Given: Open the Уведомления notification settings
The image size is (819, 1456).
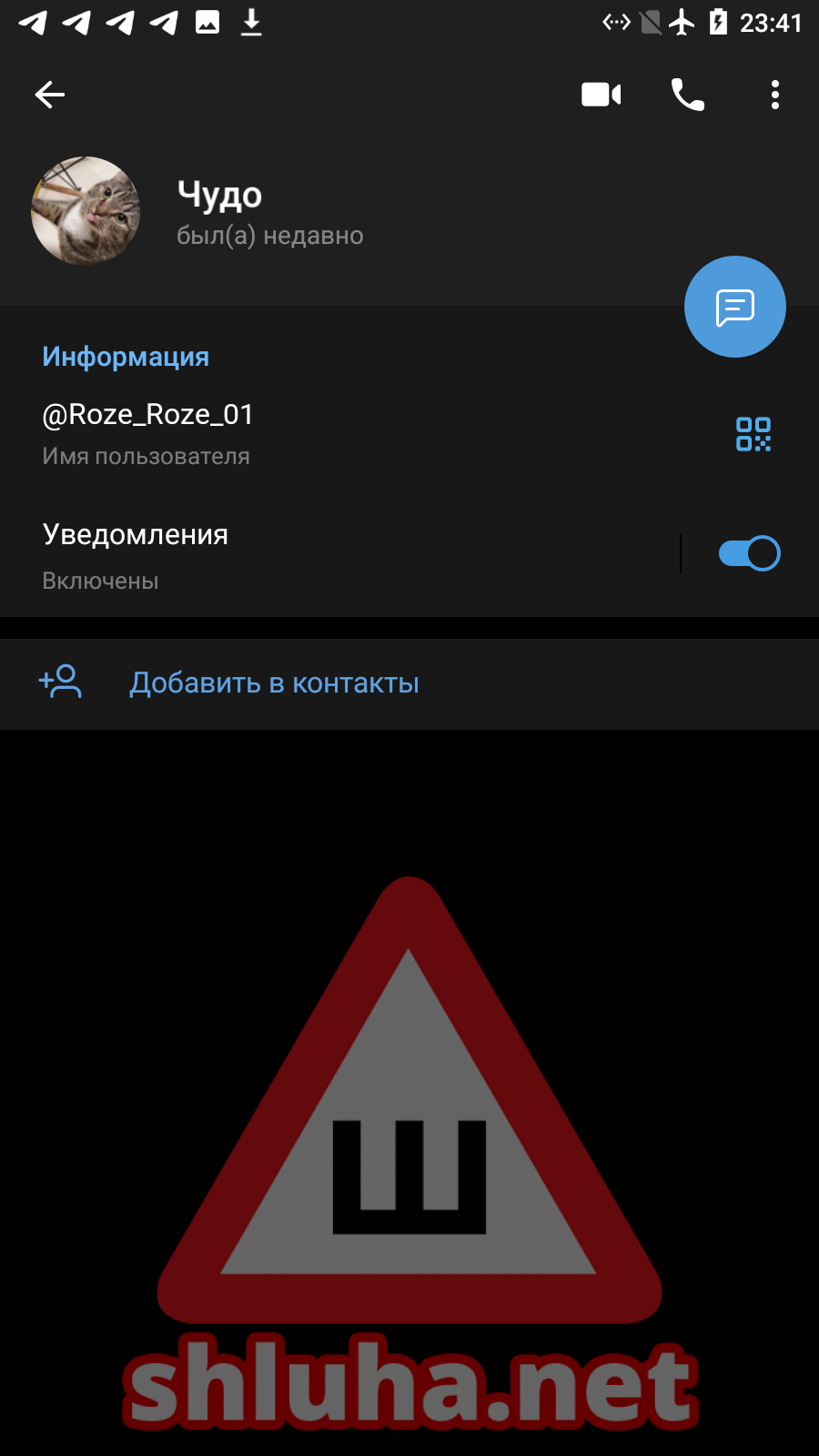Looking at the screenshot, I should pyautogui.click(x=273, y=554).
